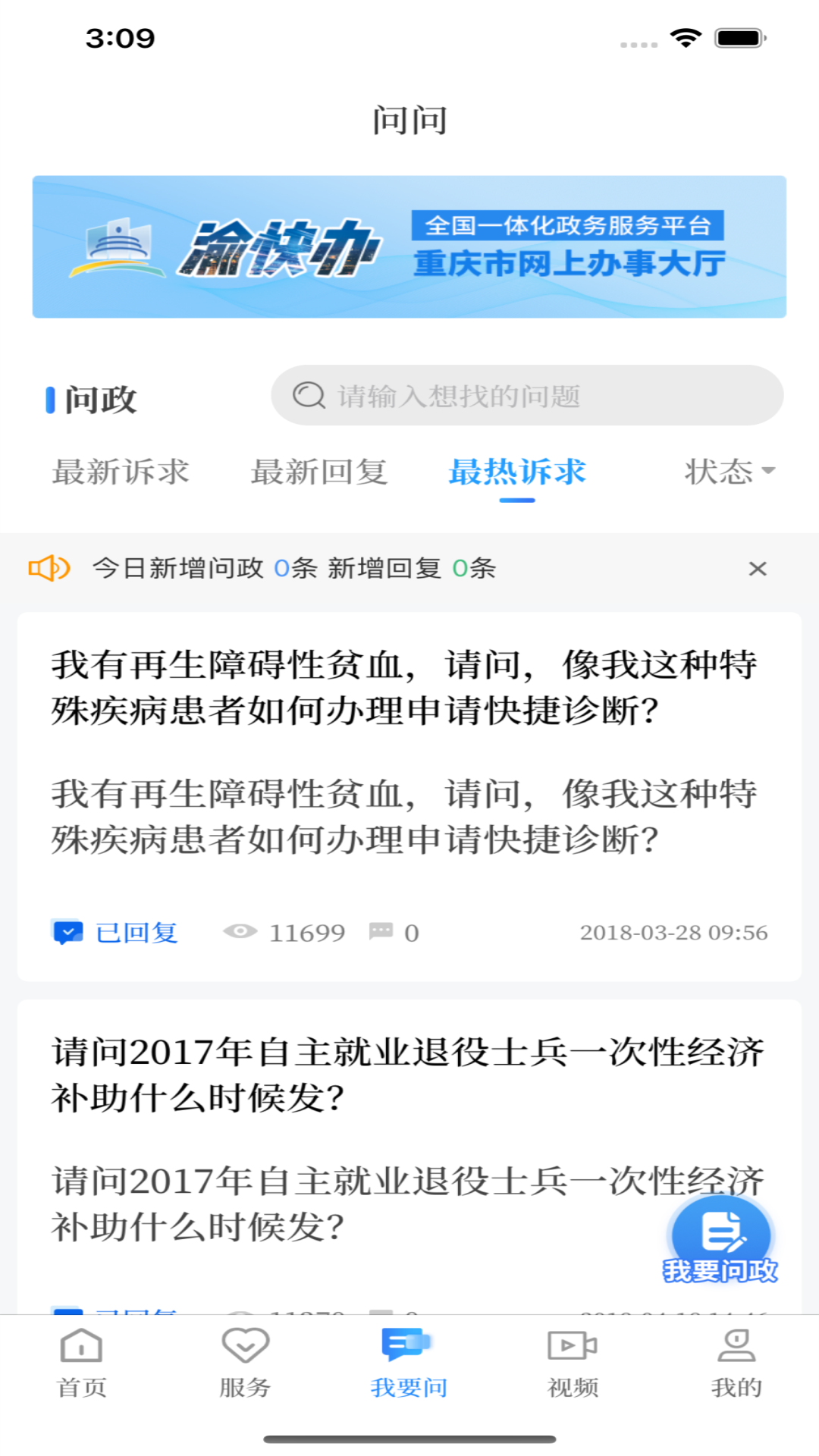The width and height of the screenshot is (819, 1456).
Task: Open 视频 with the video camera icon
Action: click(x=573, y=1346)
